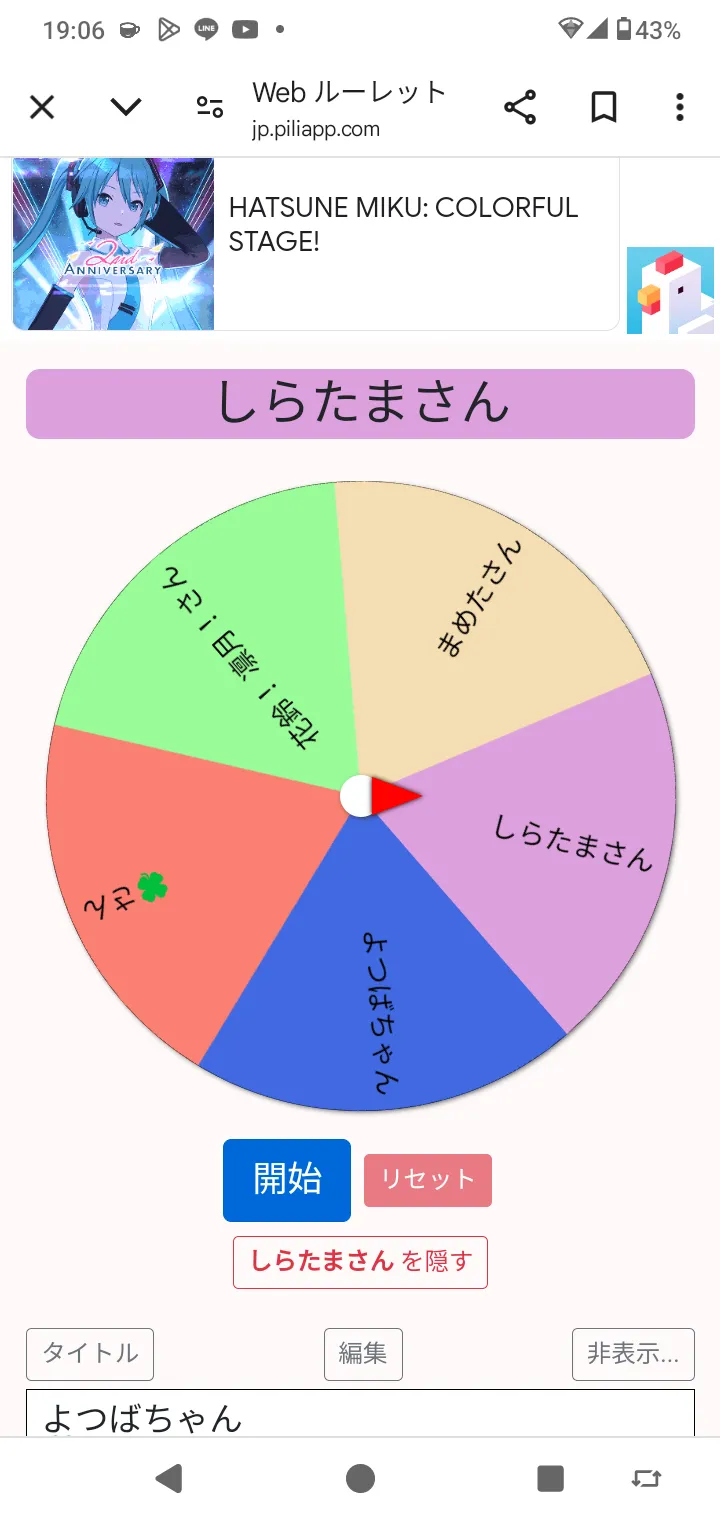Open site settings icon beside the URL
The image size is (720, 1520).
point(210,107)
